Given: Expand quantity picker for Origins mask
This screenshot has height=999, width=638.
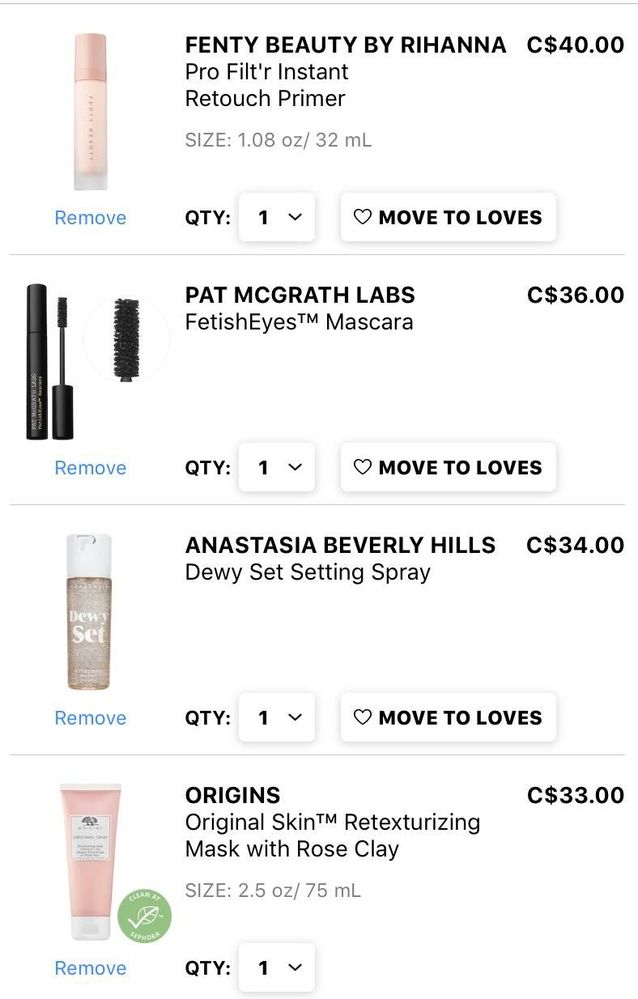Looking at the screenshot, I should (x=277, y=968).
